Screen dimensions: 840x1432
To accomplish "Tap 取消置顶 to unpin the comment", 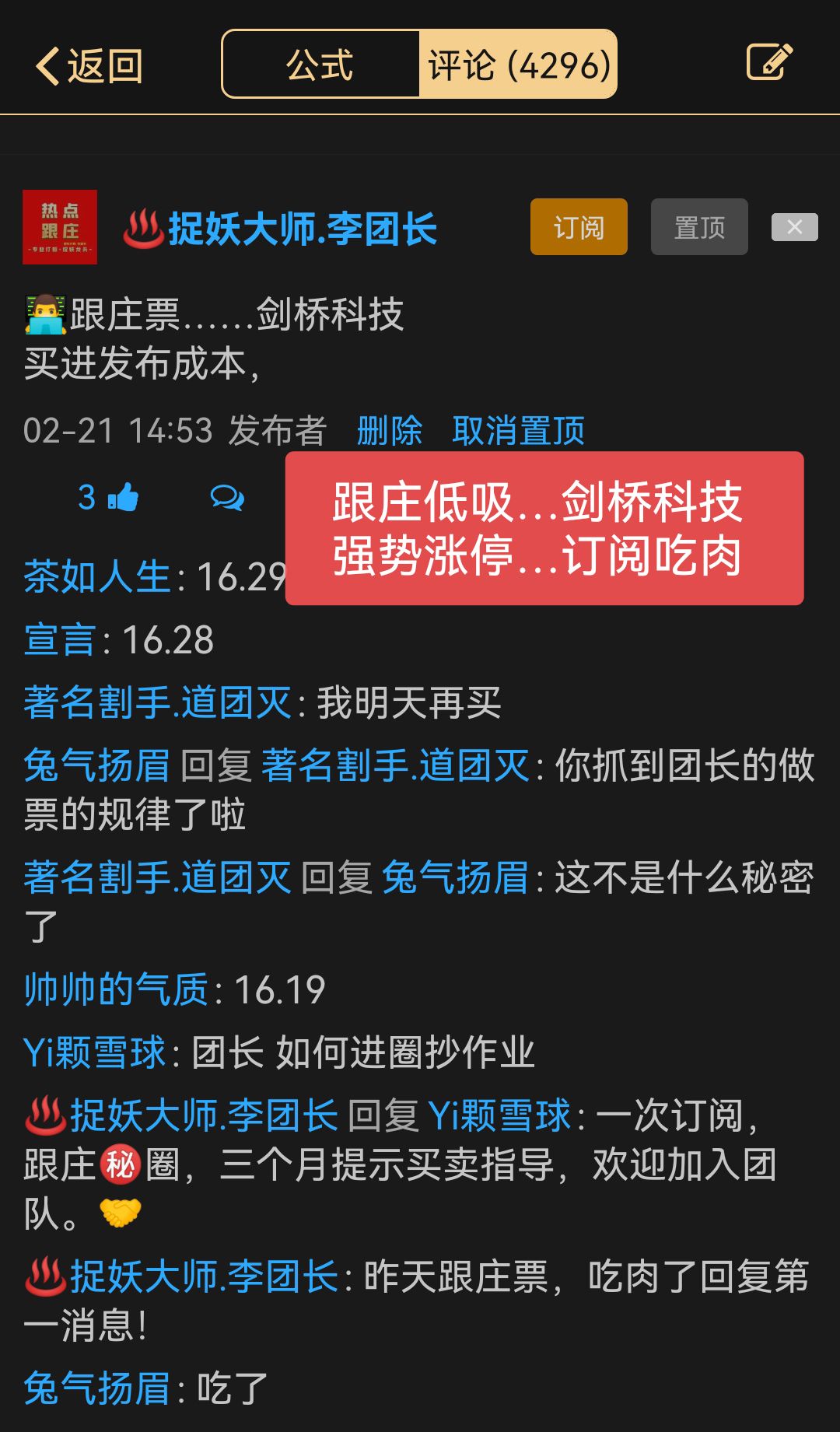I will [518, 430].
